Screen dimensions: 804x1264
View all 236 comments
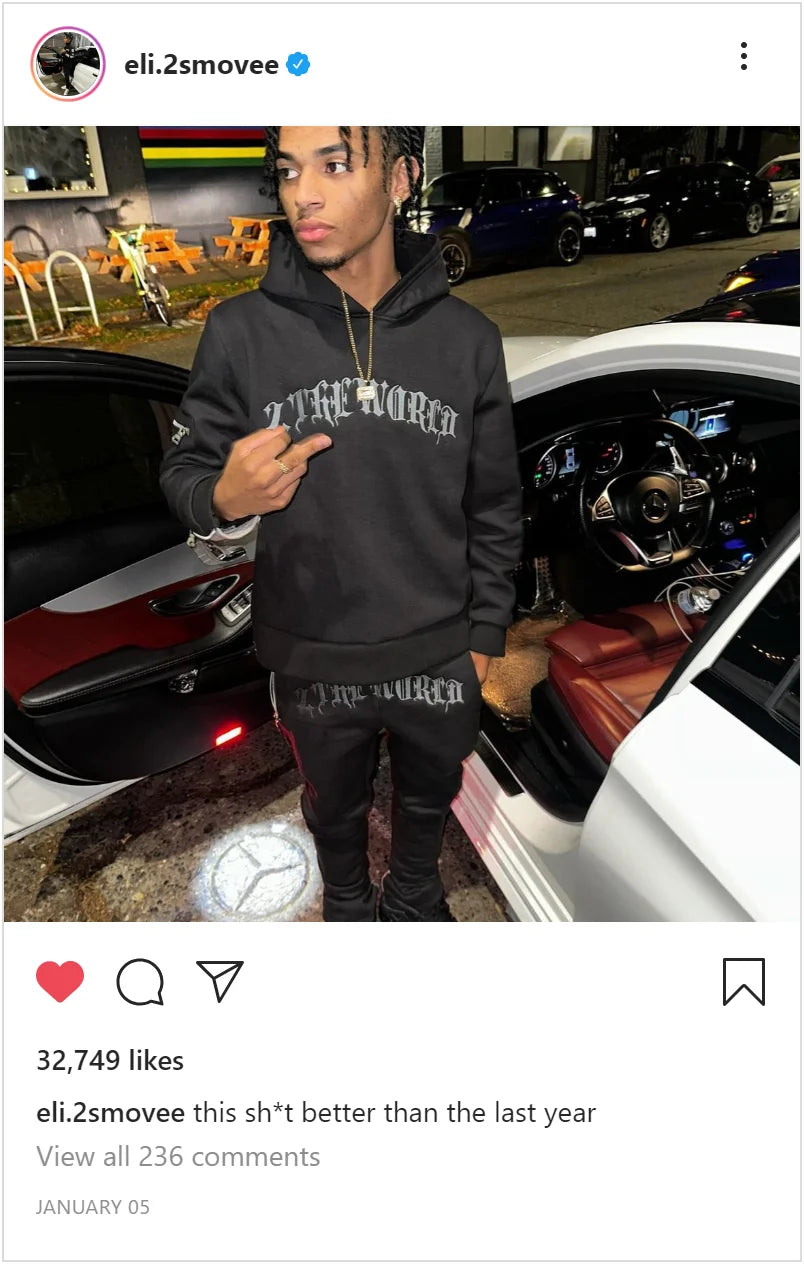tap(178, 1157)
